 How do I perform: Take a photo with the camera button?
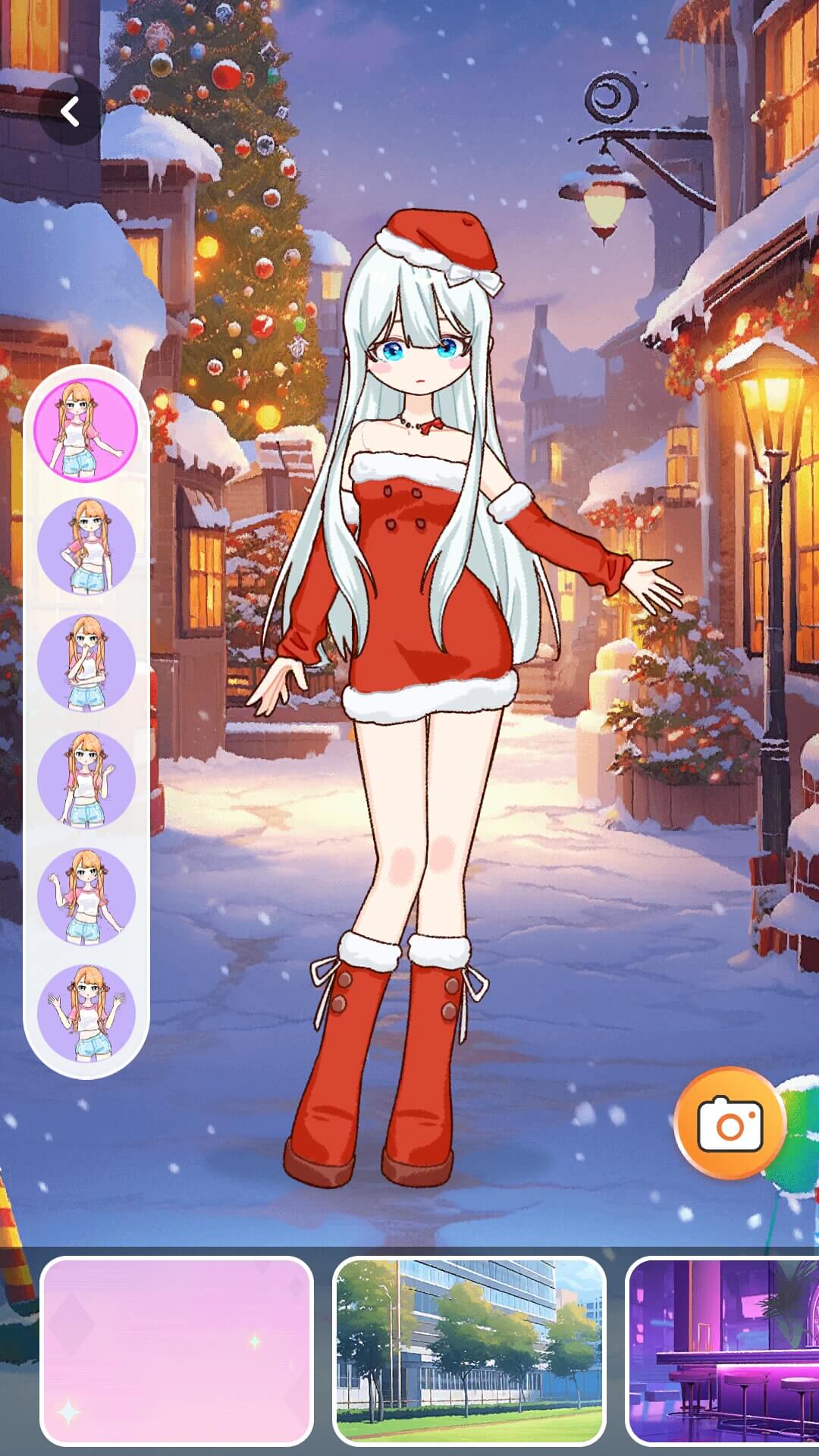tap(730, 1123)
